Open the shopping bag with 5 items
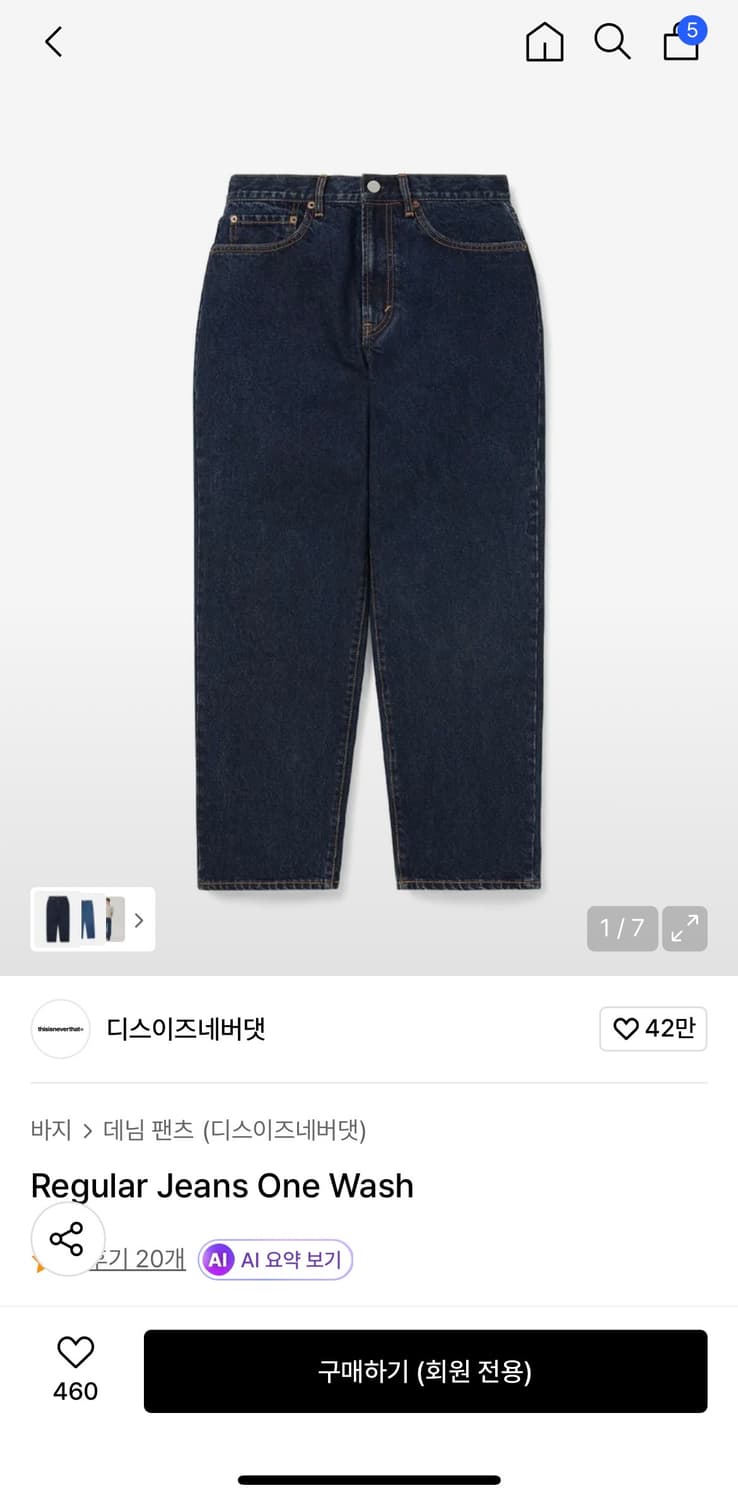Image resolution: width=738 pixels, height=1500 pixels. pos(681,44)
